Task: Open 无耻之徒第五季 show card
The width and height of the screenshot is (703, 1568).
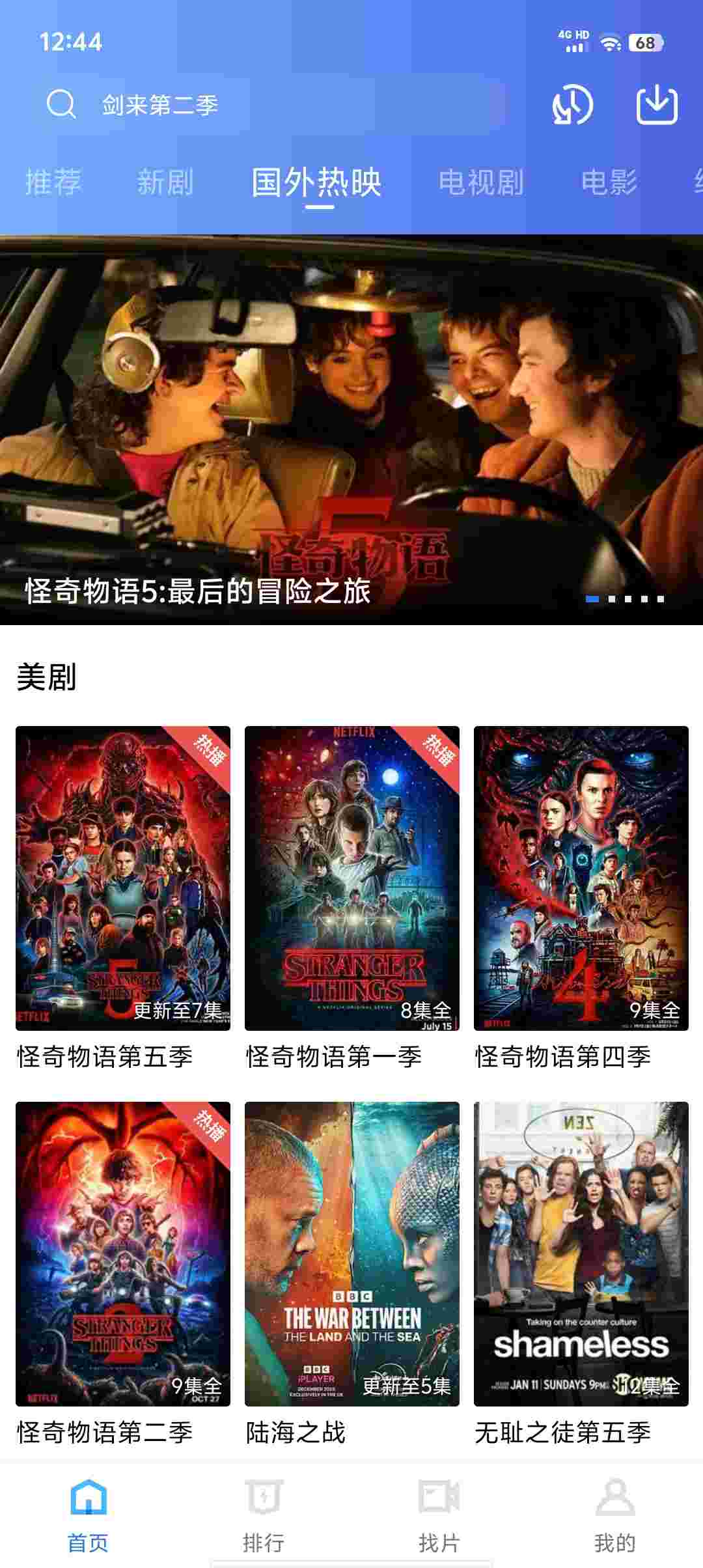Action: click(581, 1253)
